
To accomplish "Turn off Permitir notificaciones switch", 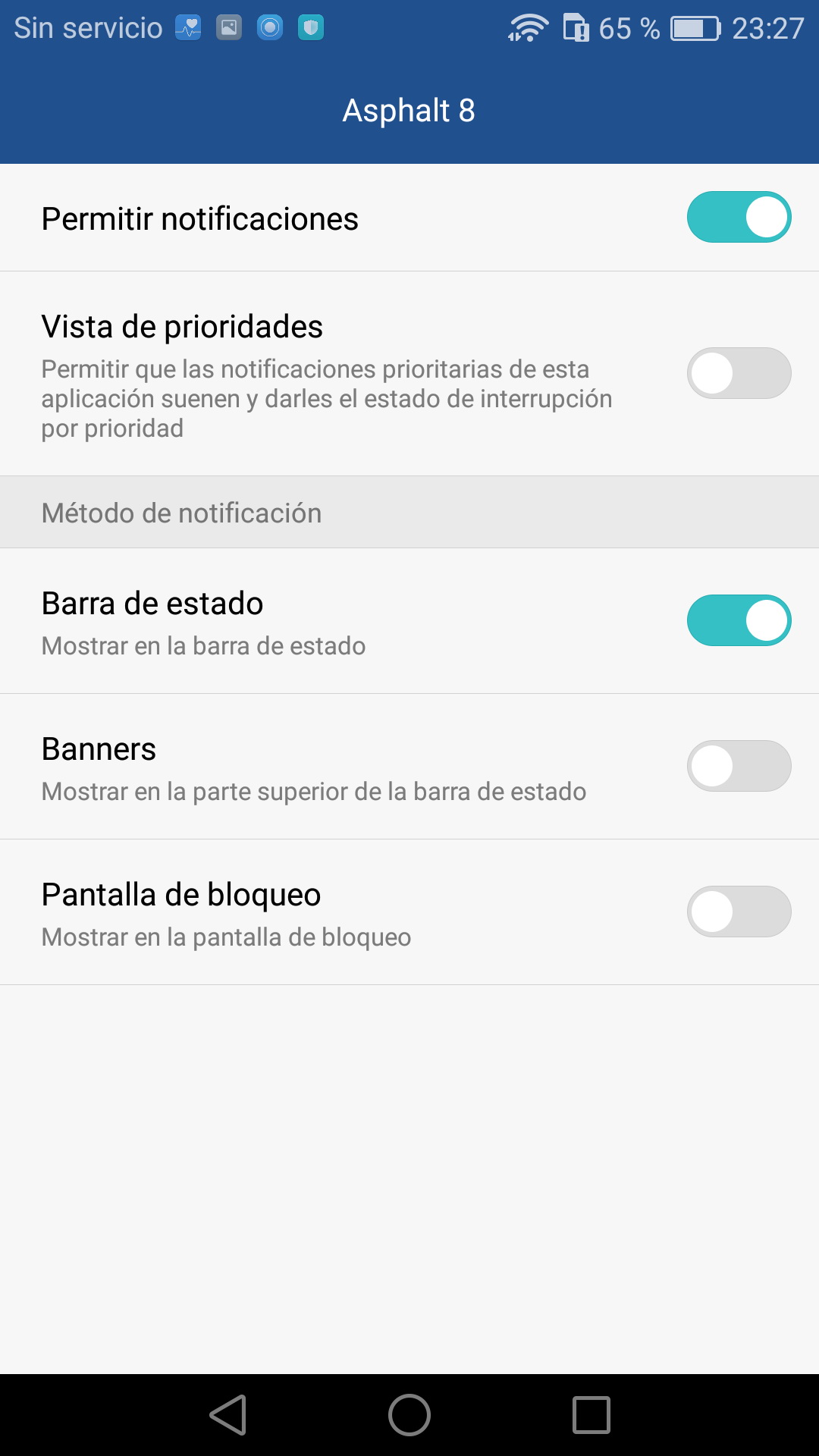I will 739,218.
